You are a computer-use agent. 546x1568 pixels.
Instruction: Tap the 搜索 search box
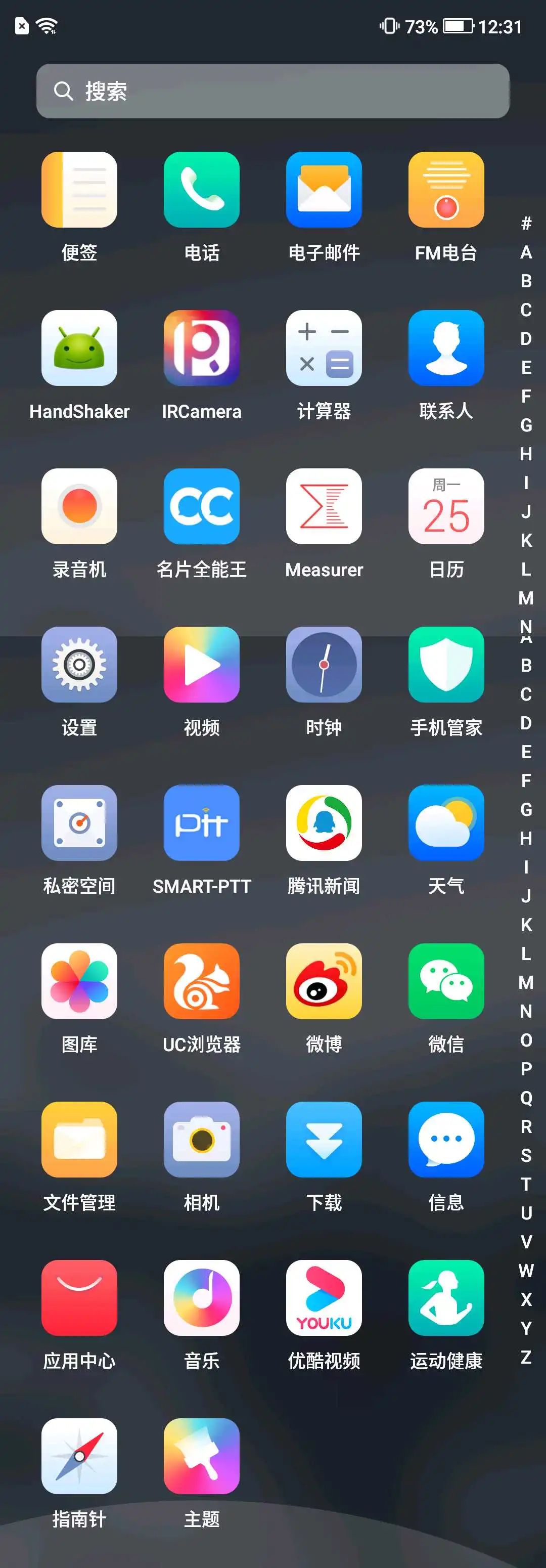click(272, 92)
